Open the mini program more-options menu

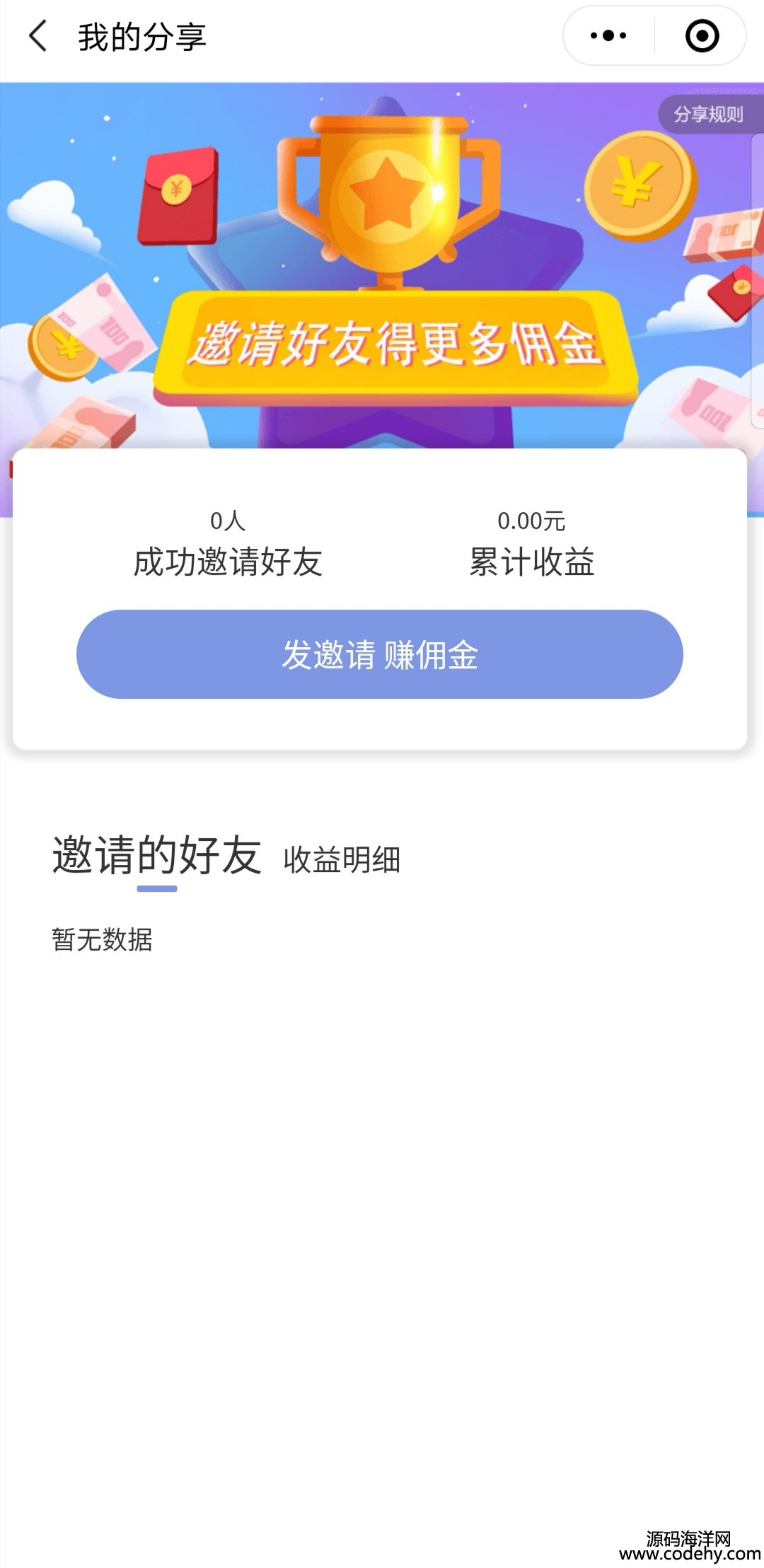pyautogui.click(x=608, y=36)
